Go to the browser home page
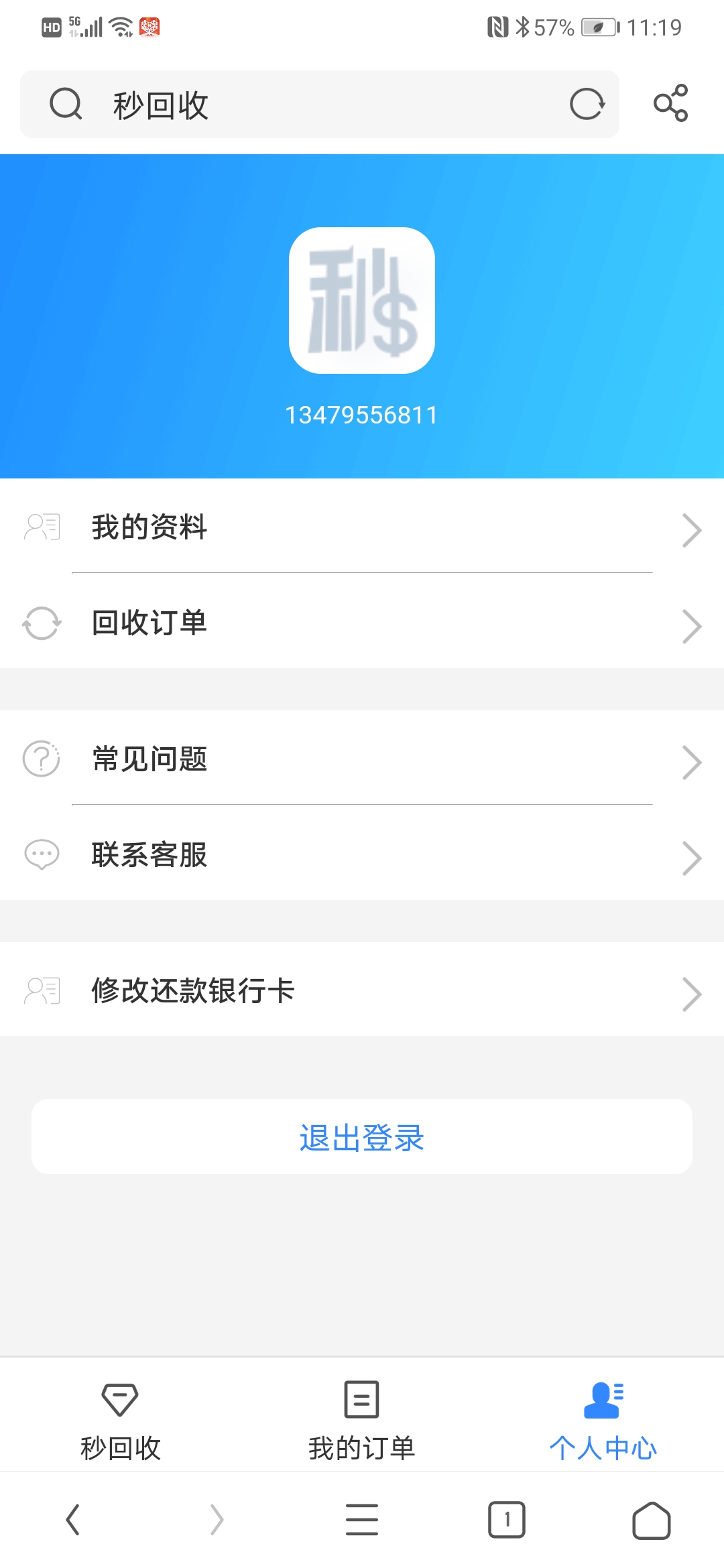The height and width of the screenshot is (1568, 724). coord(652,1519)
